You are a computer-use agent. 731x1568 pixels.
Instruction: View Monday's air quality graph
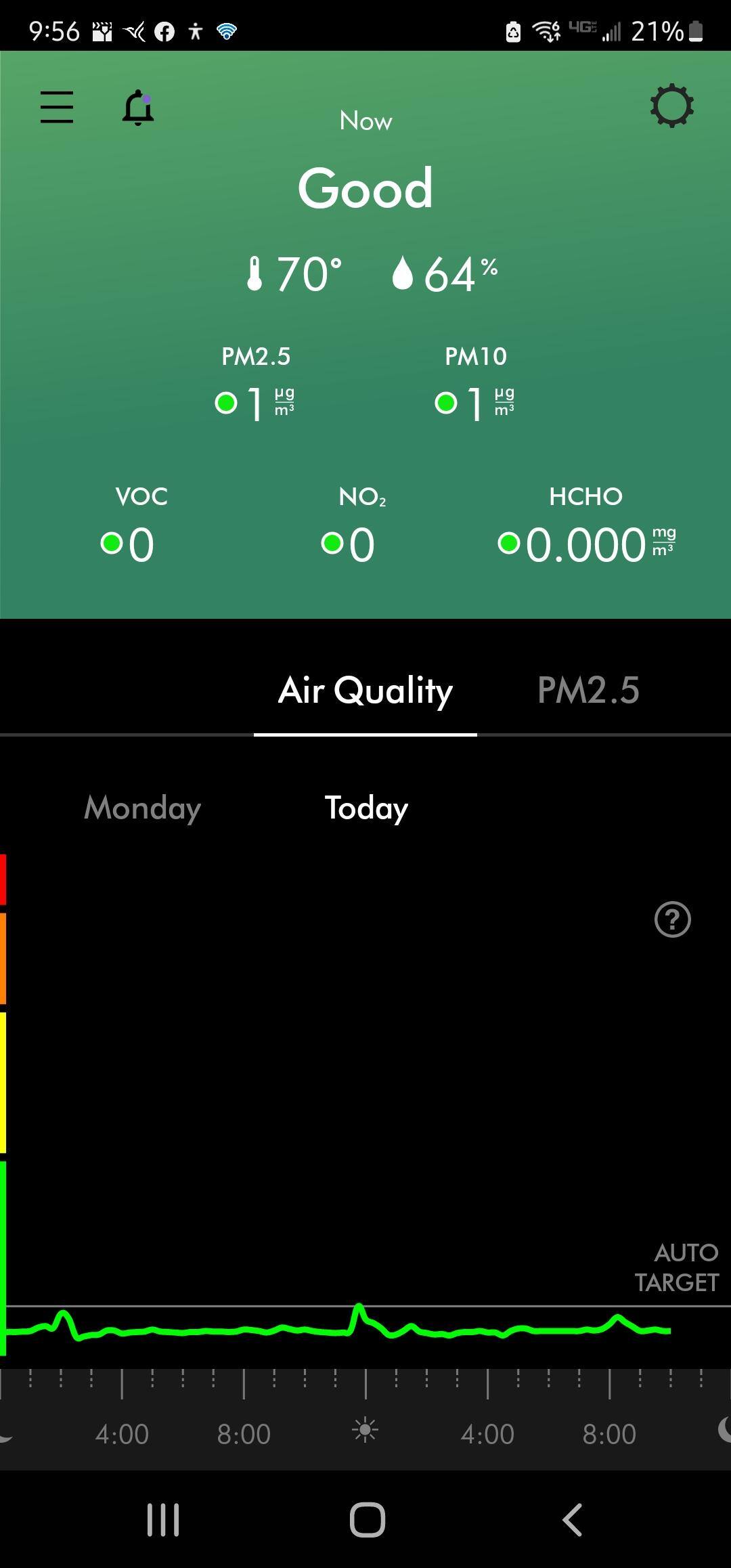coord(143,808)
